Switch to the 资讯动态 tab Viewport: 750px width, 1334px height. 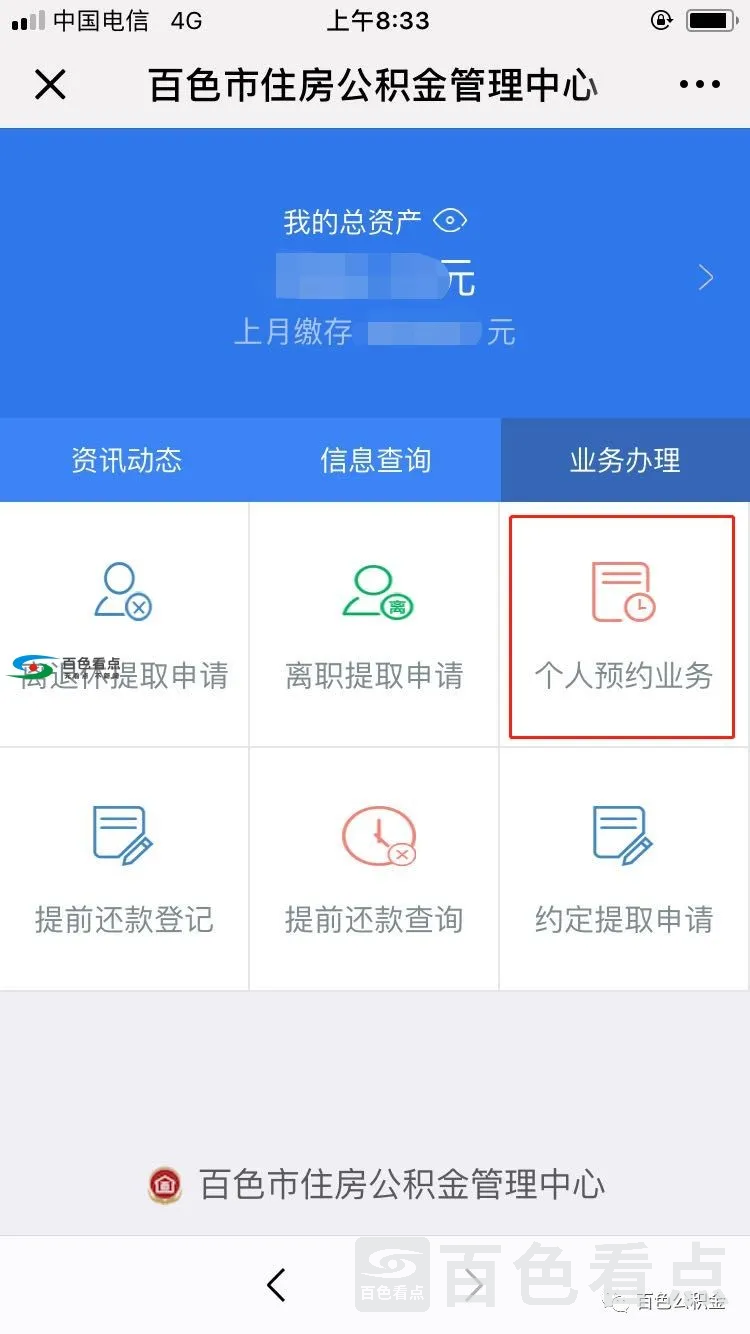click(x=126, y=460)
